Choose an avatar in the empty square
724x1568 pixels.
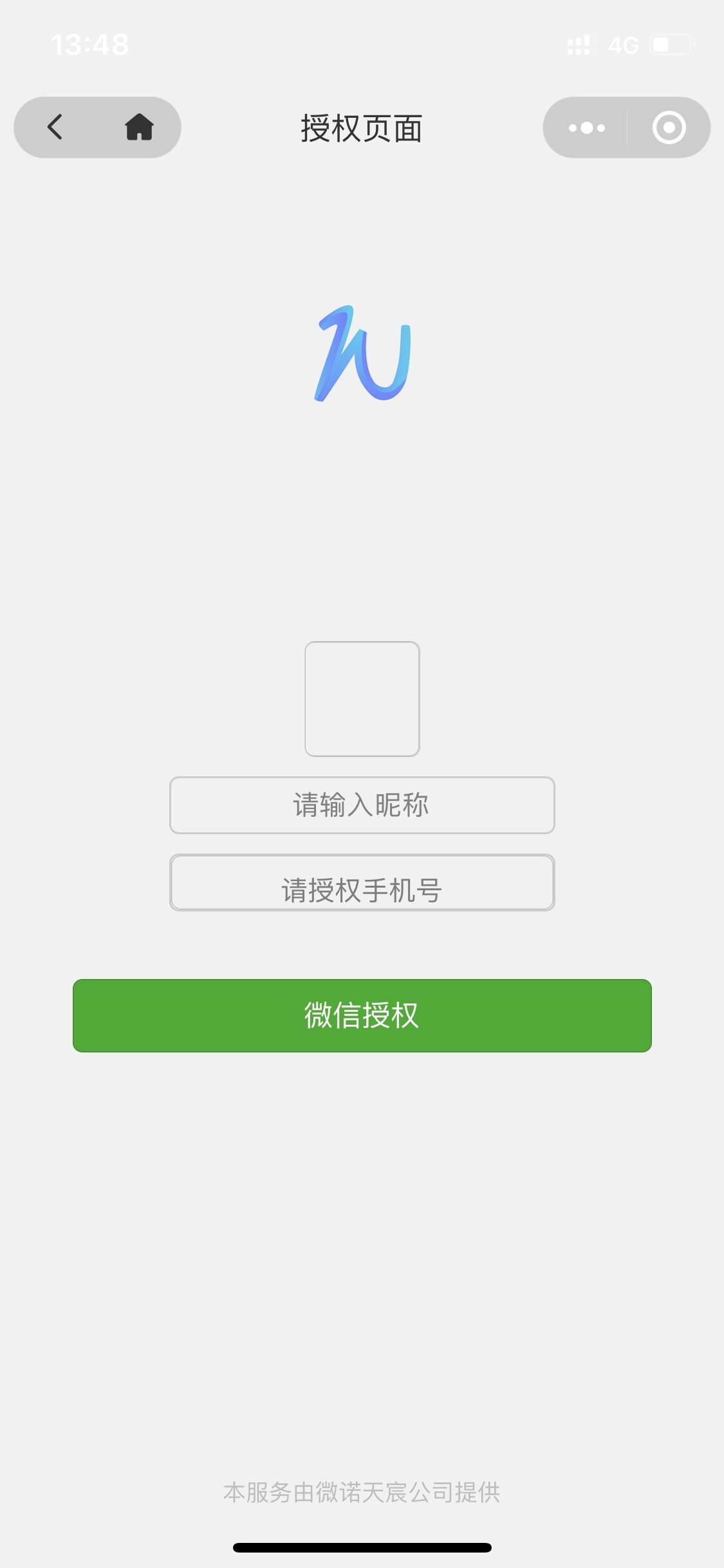[x=362, y=699]
